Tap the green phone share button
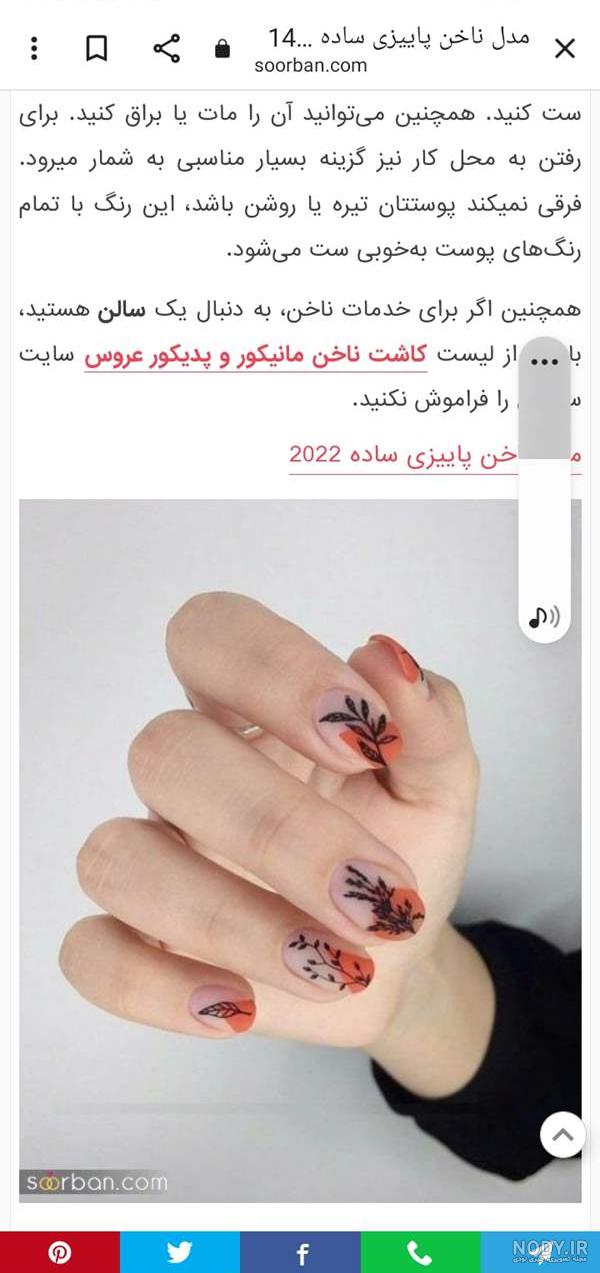 click(420, 1252)
